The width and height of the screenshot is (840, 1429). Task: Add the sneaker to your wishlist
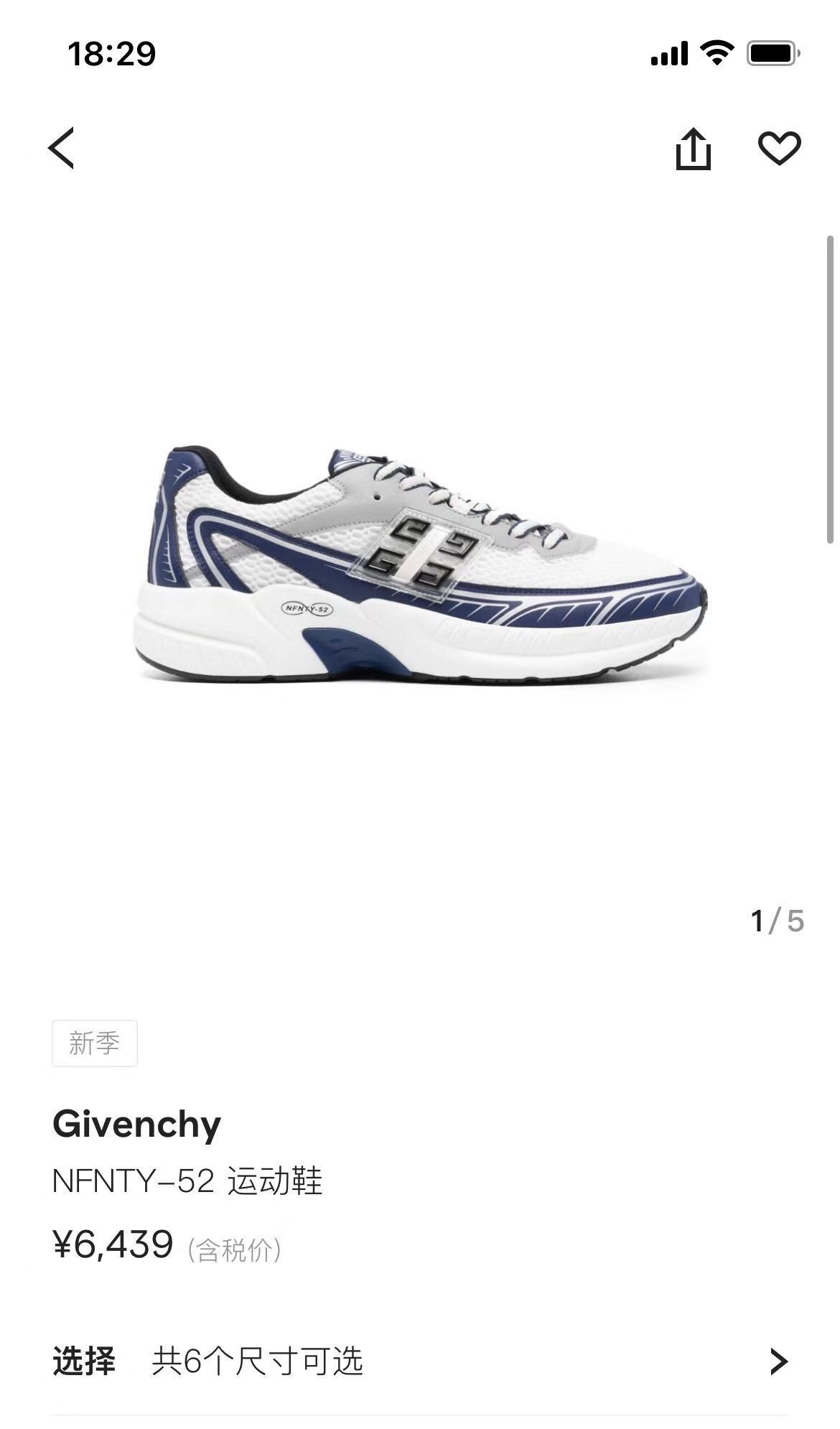click(779, 149)
